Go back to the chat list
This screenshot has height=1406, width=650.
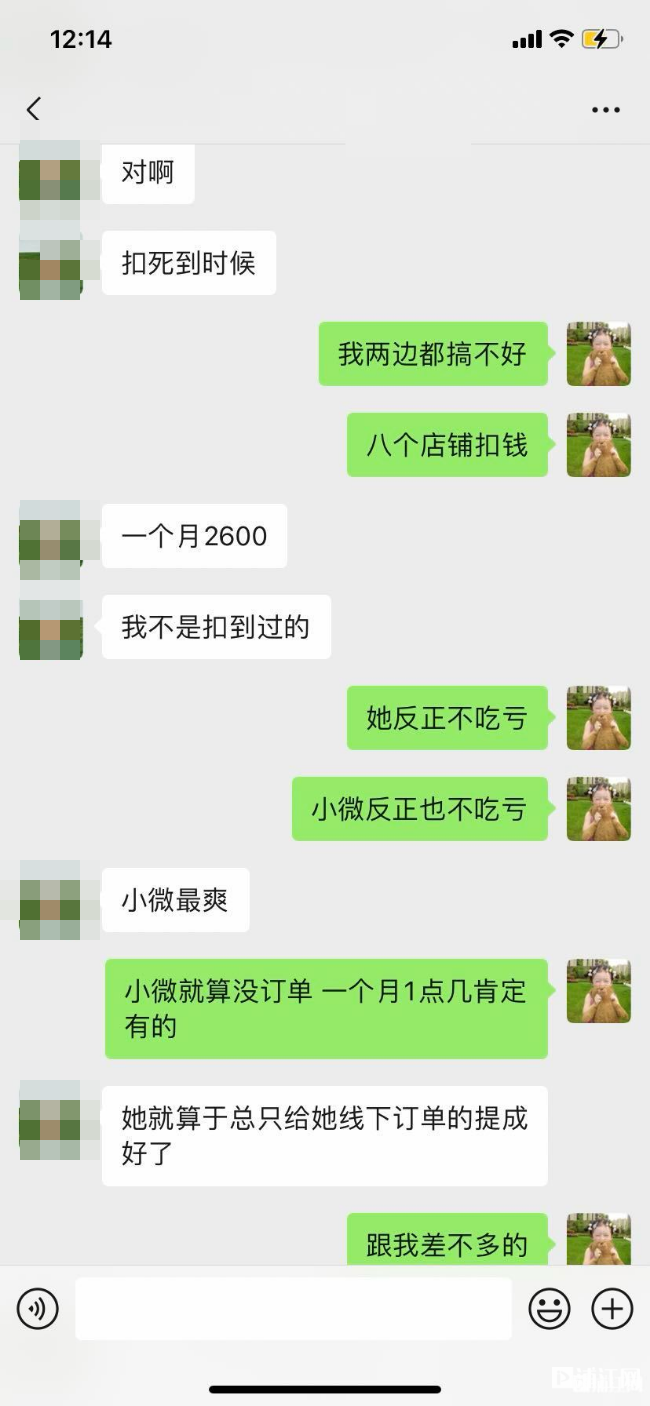34,109
